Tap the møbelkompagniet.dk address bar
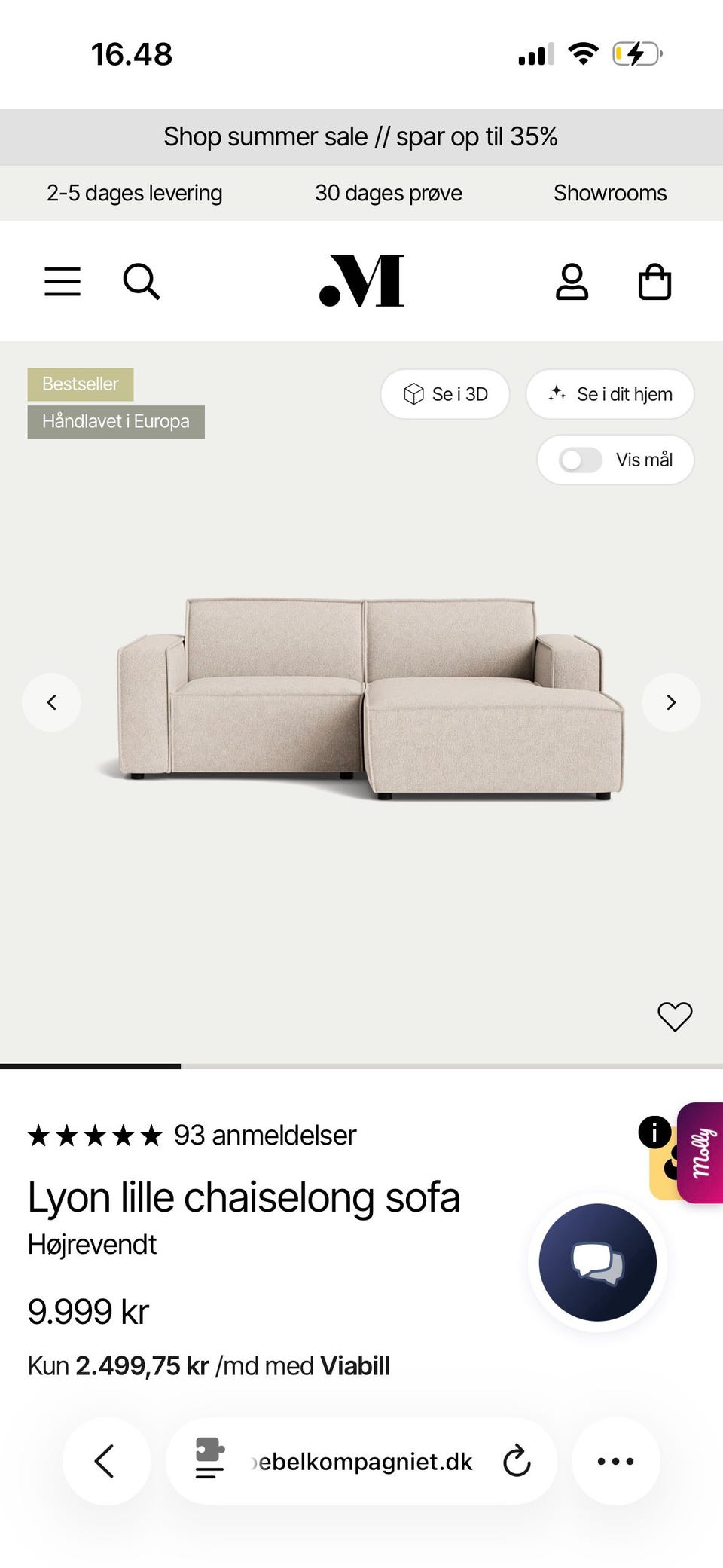Image resolution: width=723 pixels, height=1568 pixels. pyautogui.click(x=361, y=1461)
